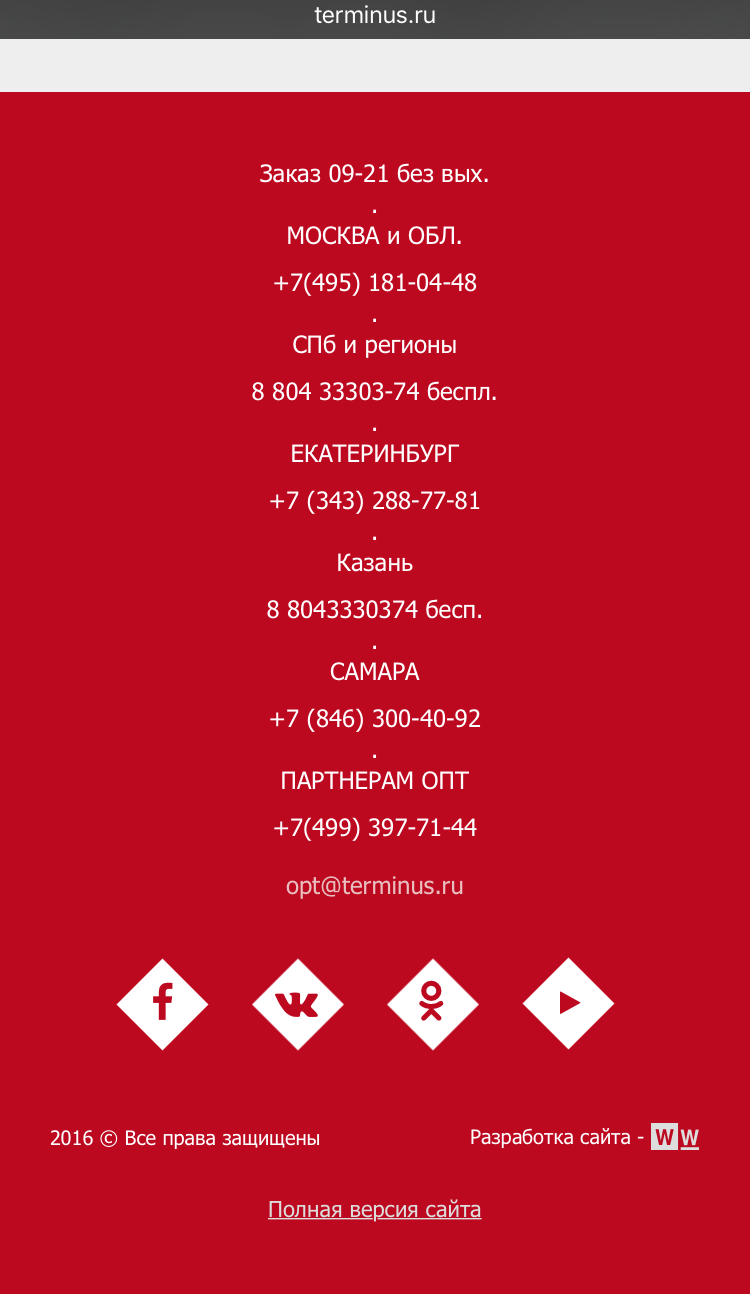
Task: Call Samara number +7 (846) 300-40-92
Action: click(x=375, y=718)
